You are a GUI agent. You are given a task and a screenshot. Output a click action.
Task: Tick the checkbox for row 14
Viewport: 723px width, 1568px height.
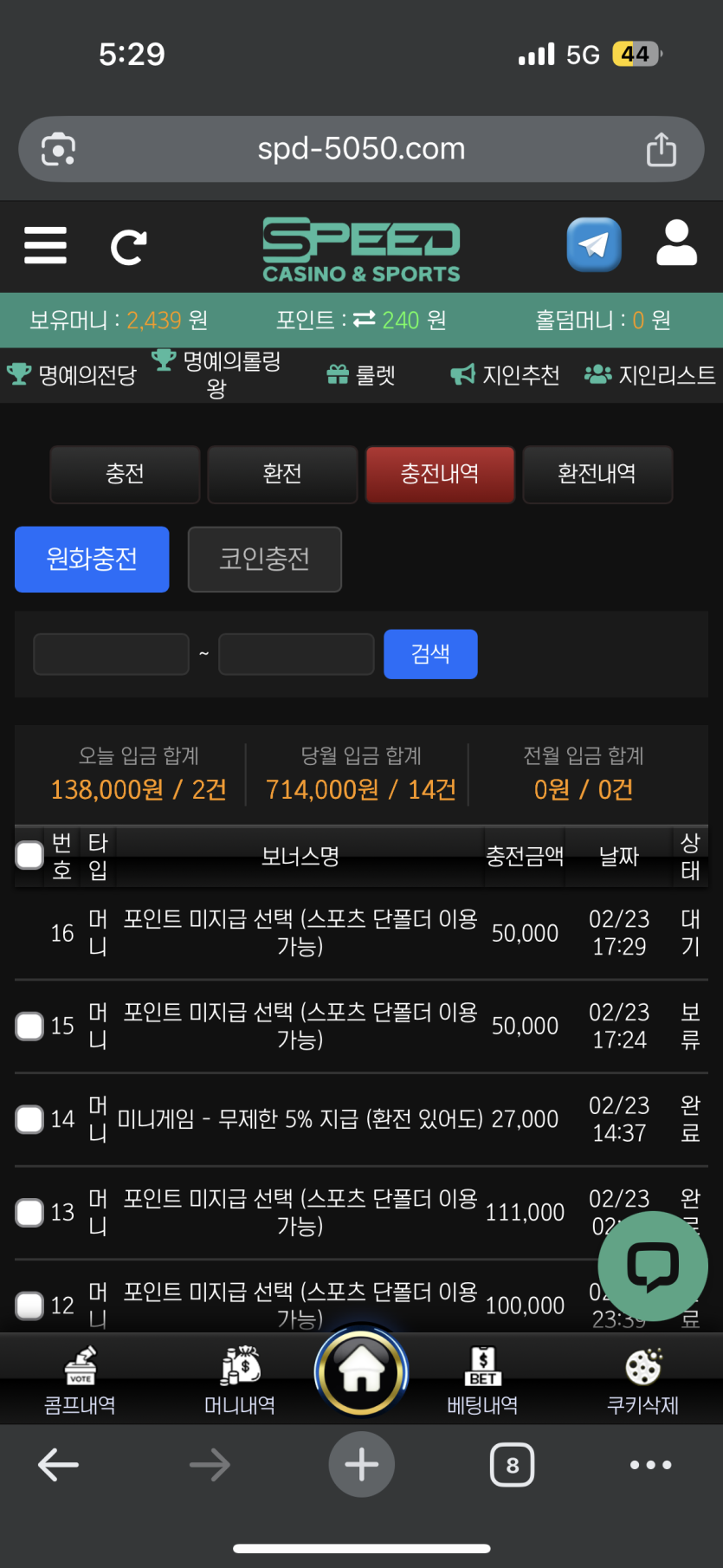pos(30,1119)
